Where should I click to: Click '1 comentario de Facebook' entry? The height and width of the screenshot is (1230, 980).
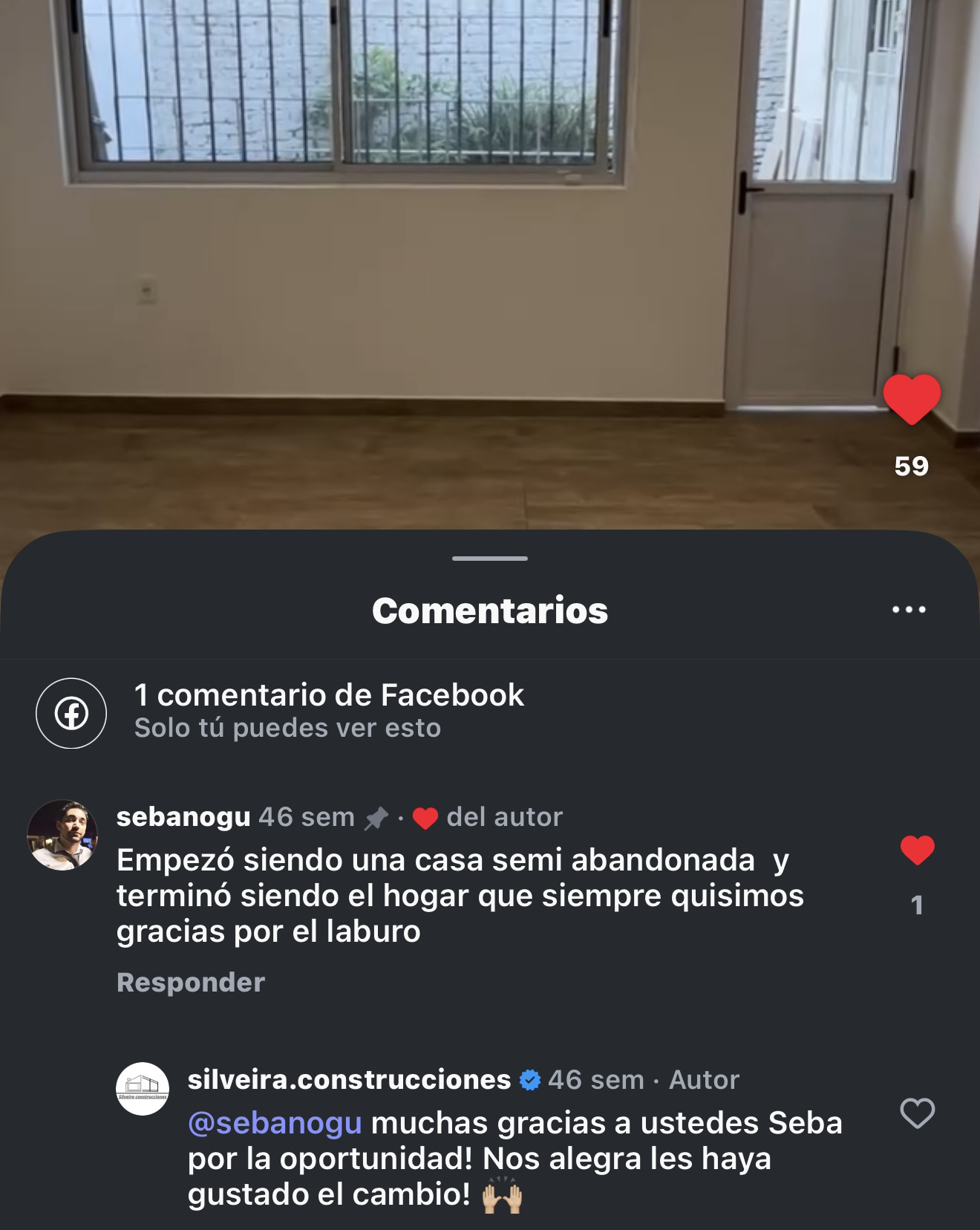tap(328, 697)
